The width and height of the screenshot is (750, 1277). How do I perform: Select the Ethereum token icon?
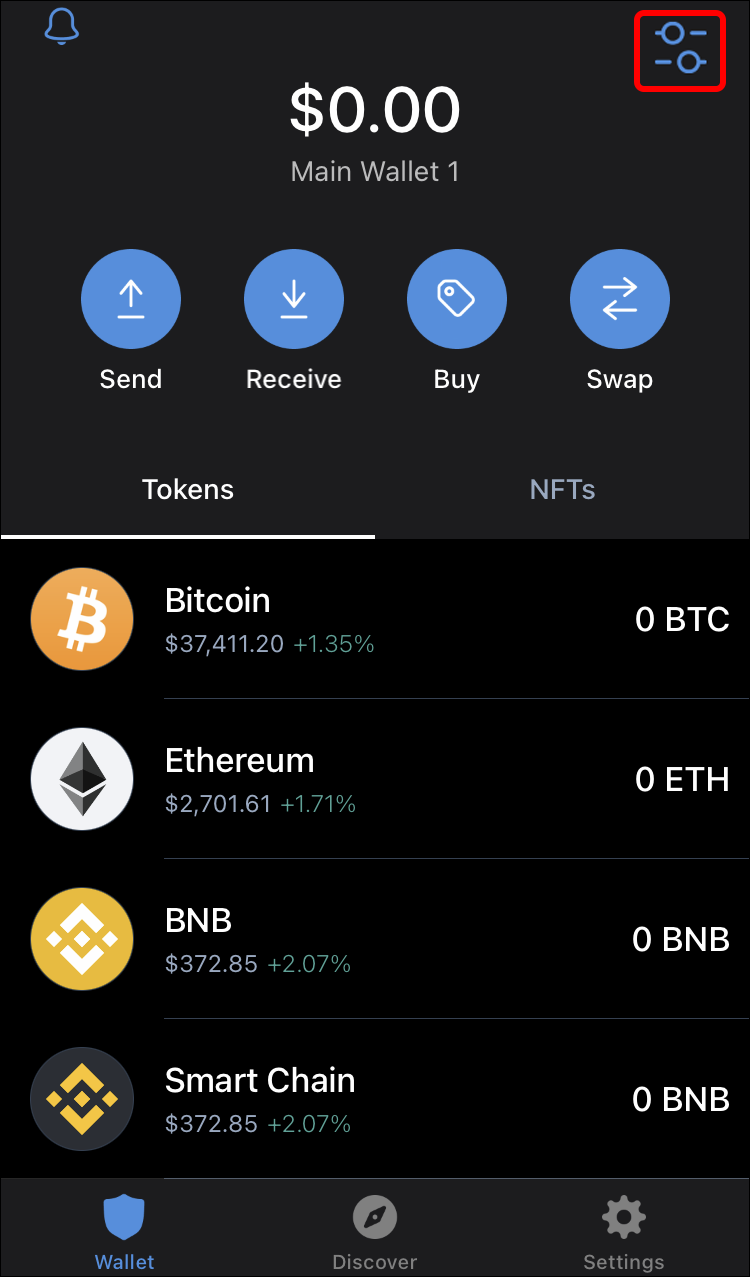tap(82, 779)
